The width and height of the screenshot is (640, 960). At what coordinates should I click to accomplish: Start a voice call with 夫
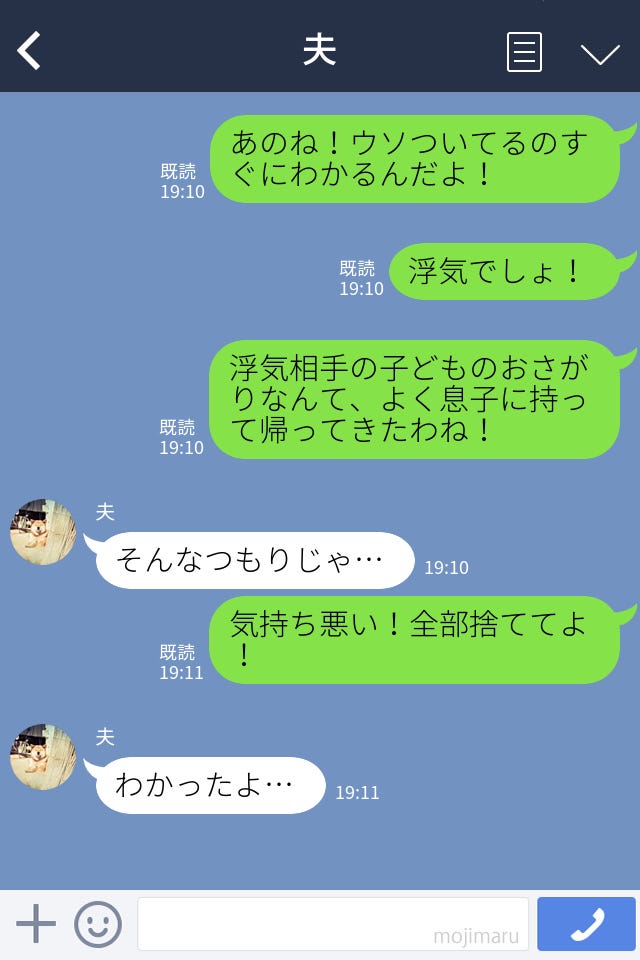586,924
